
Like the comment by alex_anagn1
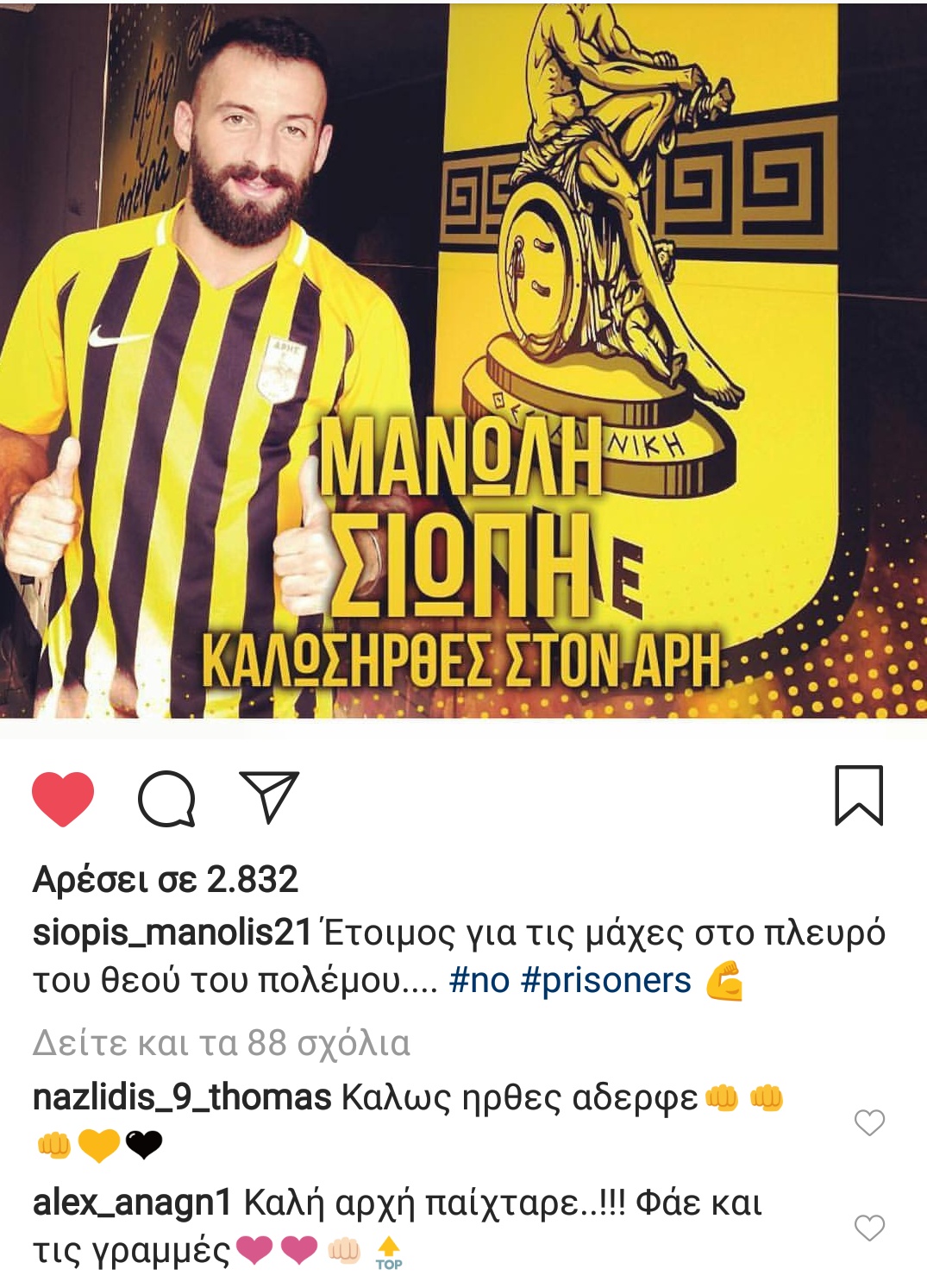[869, 1227]
